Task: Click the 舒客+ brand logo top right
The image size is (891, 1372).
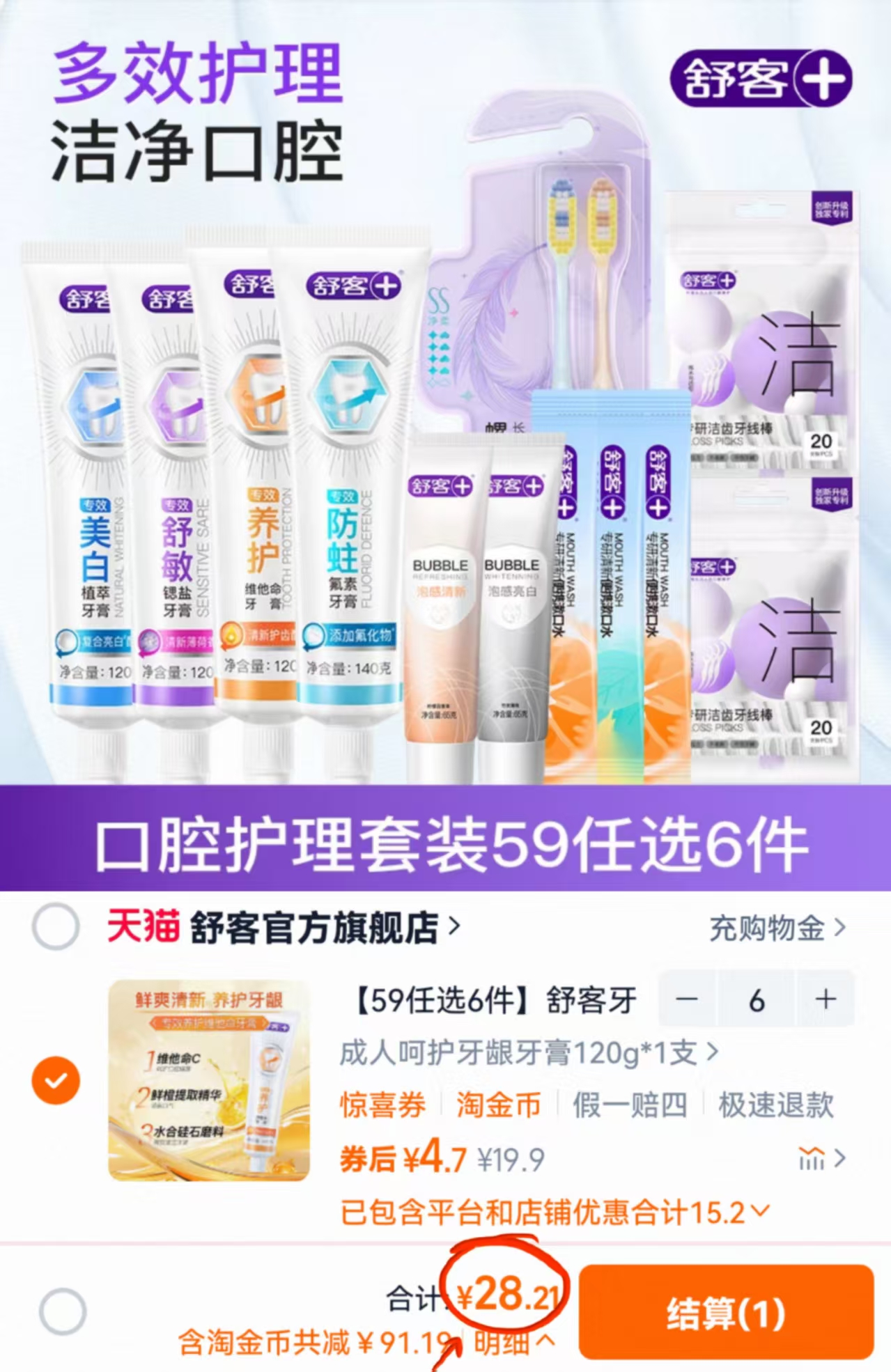Action: pos(761,78)
